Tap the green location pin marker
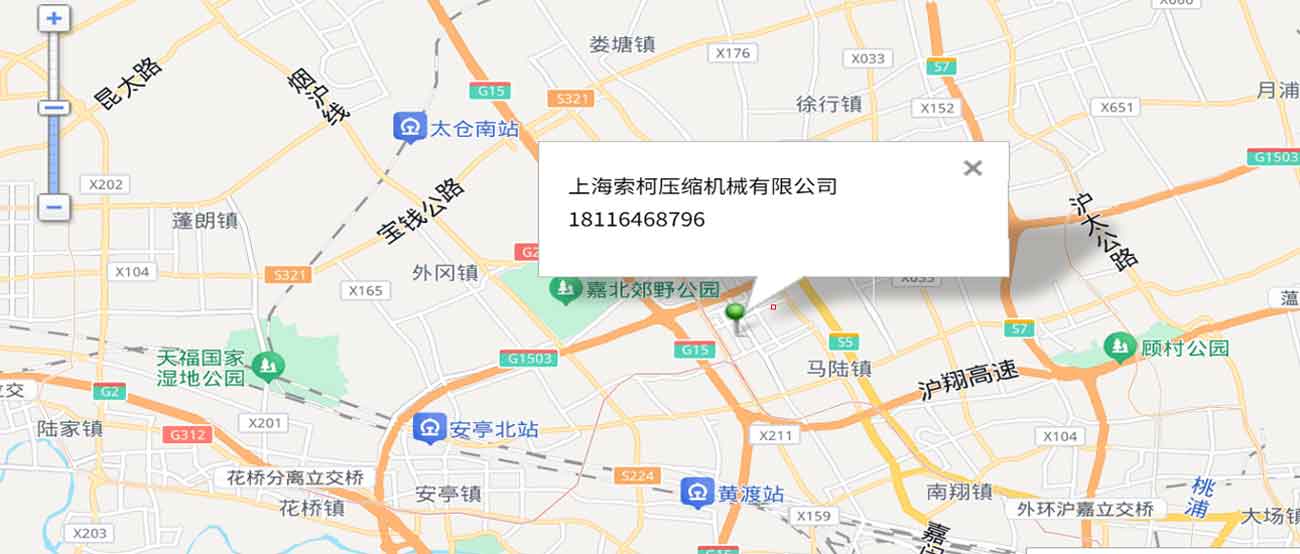1300x554 pixels. 736,315
